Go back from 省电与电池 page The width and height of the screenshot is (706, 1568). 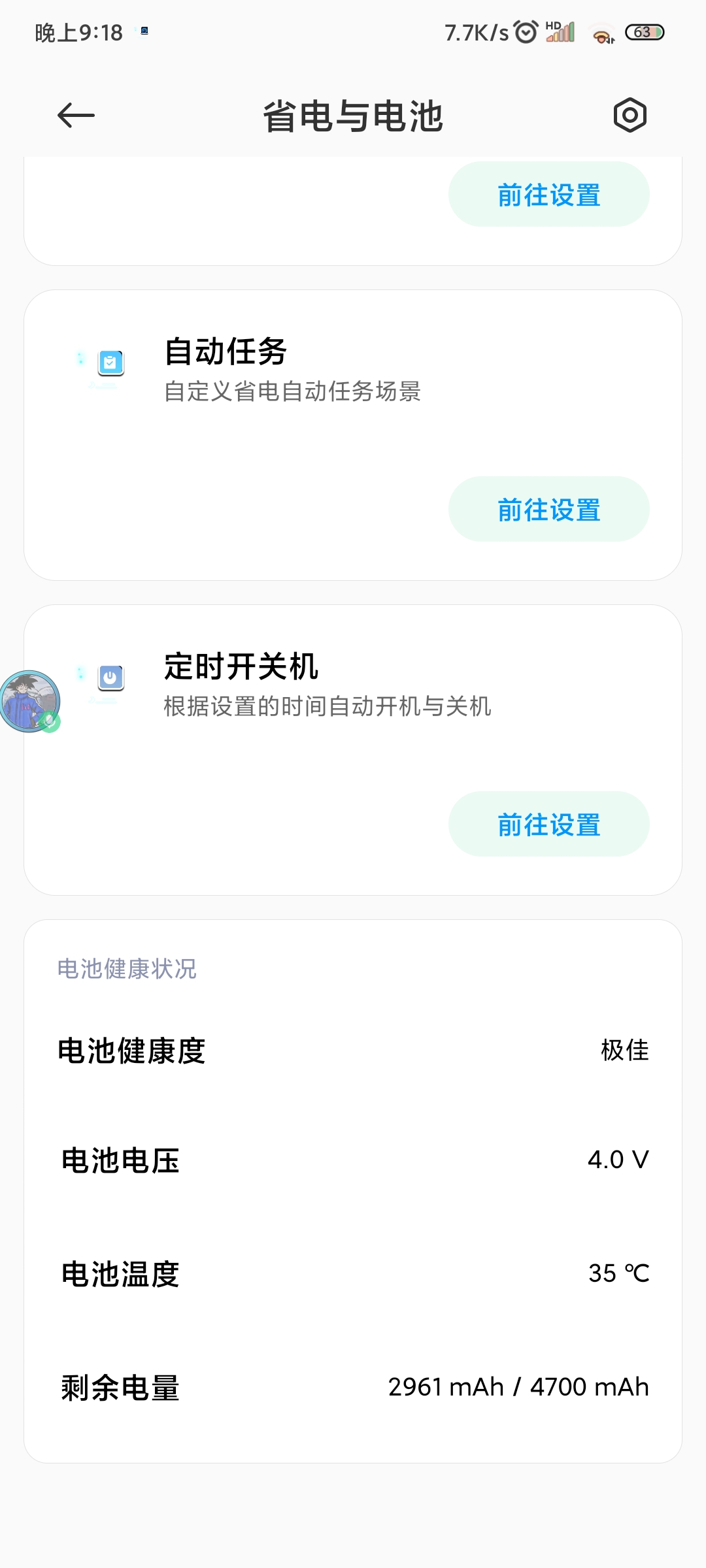coord(76,116)
